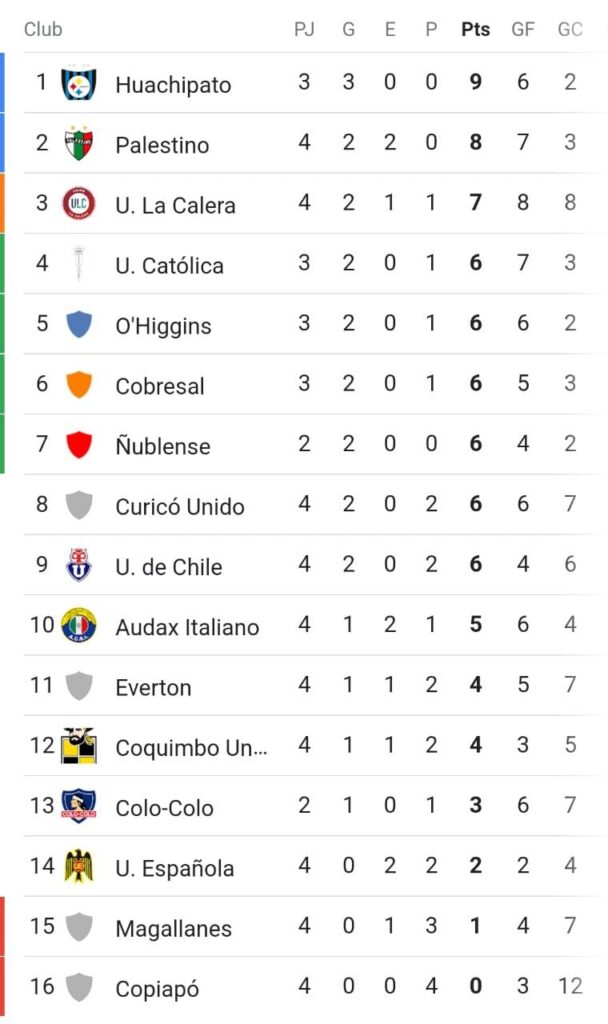608x1024 pixels.
Task: Select Ñublense from the table
Action: pyautogui.click(x=312, y=444)
